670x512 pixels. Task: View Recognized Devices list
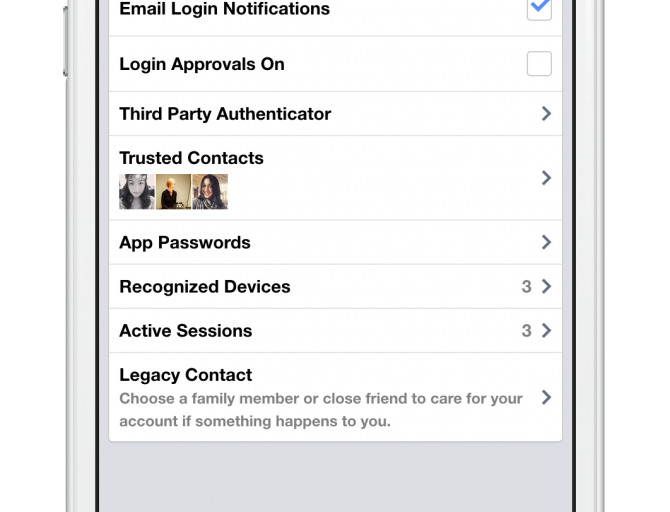pyautogui.click(x=335, y=286)
